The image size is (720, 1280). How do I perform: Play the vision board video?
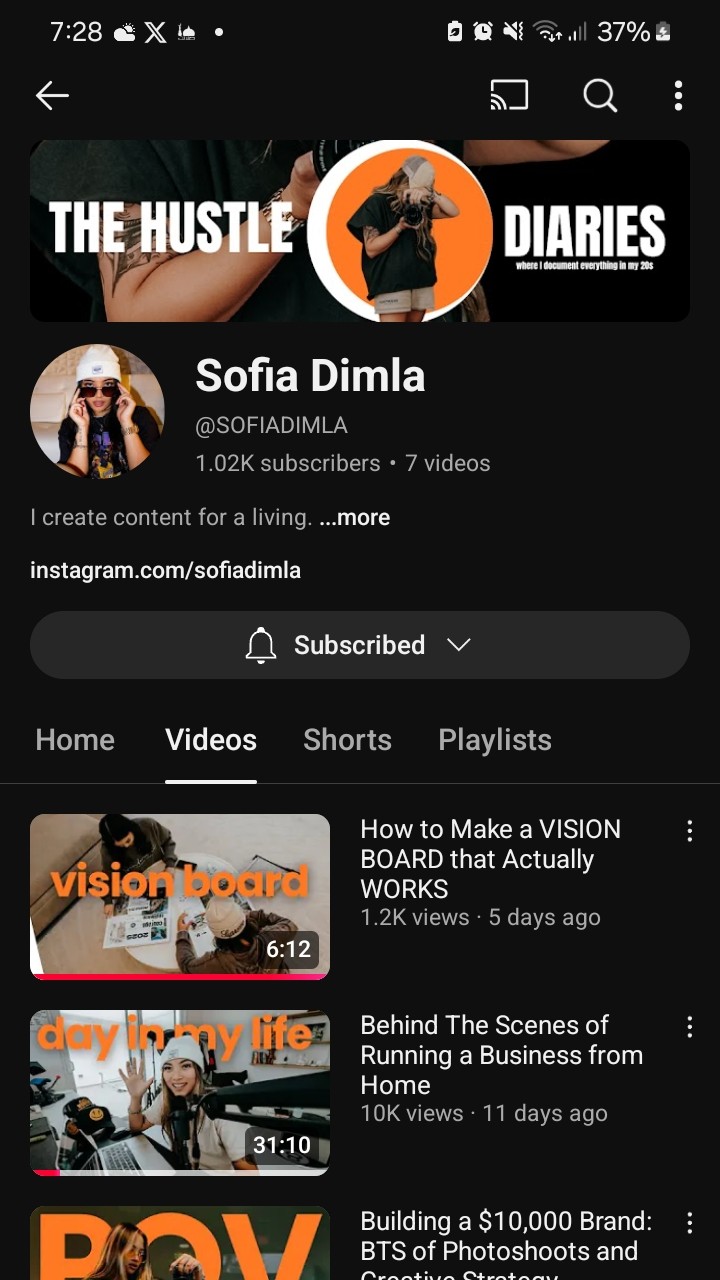pyautogui.click(x=180, y=897)
